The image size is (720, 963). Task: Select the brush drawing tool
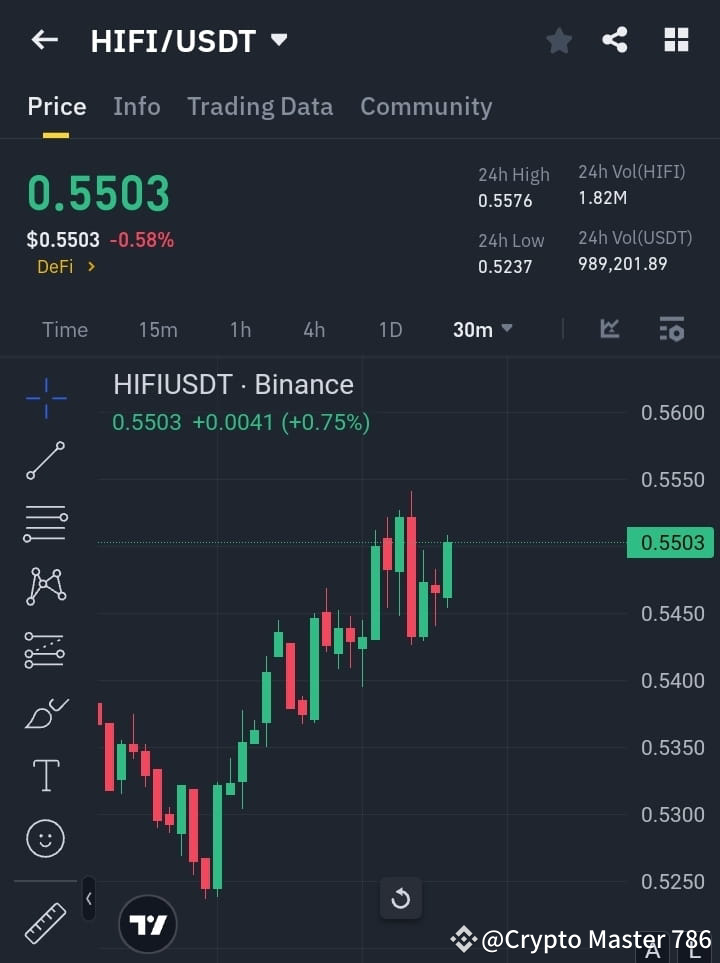coord(44,713)
